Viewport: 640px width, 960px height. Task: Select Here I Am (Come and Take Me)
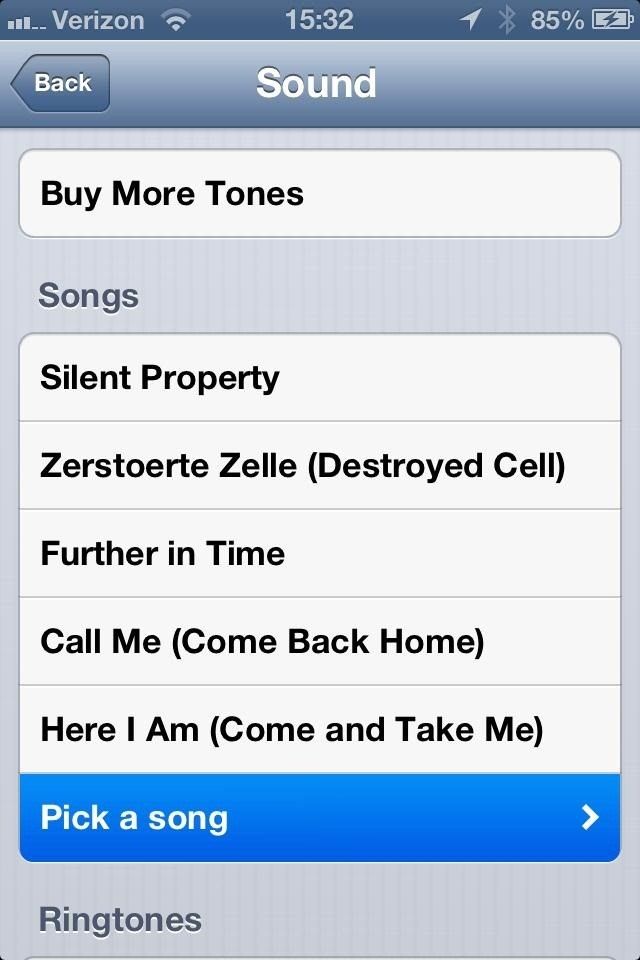point(320,730)
